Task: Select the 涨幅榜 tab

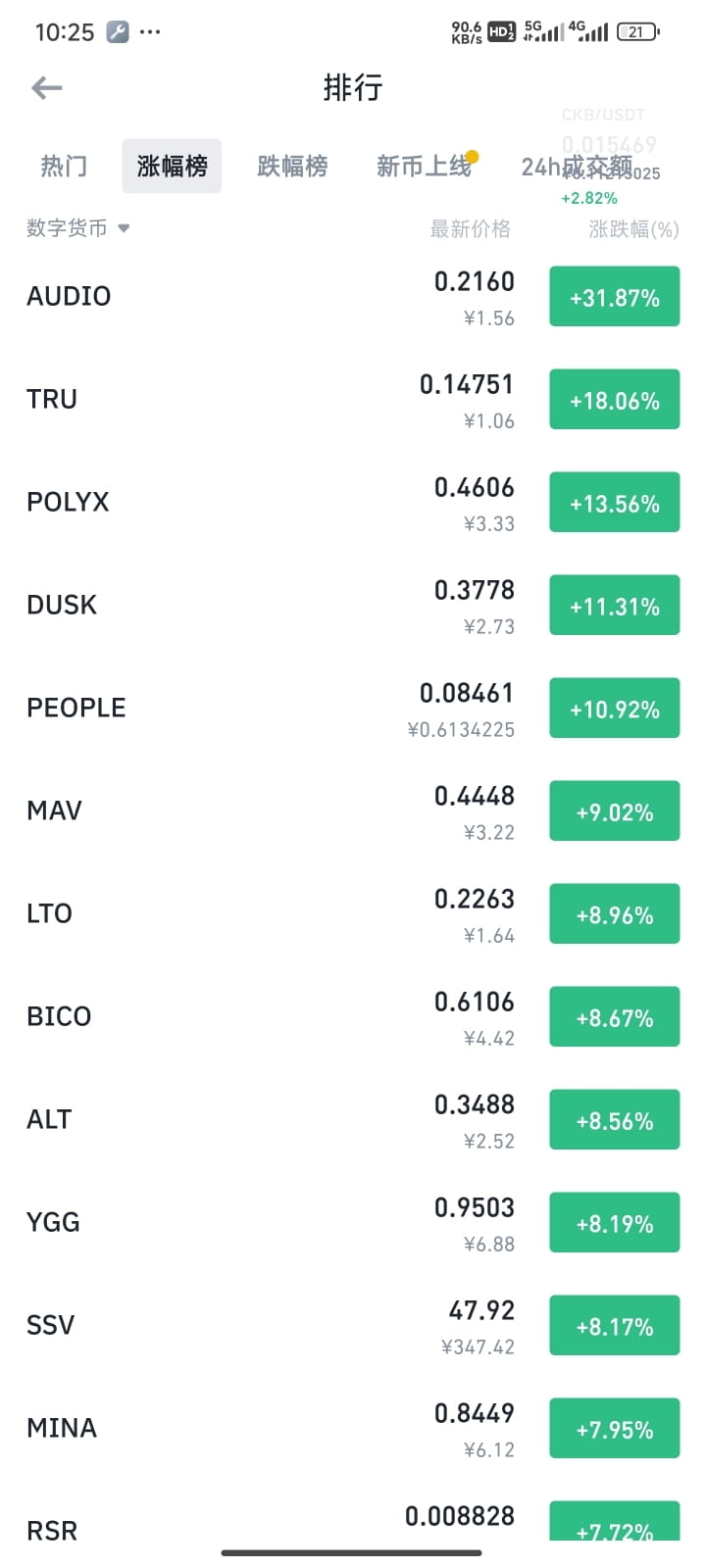Action: [172, 166]
